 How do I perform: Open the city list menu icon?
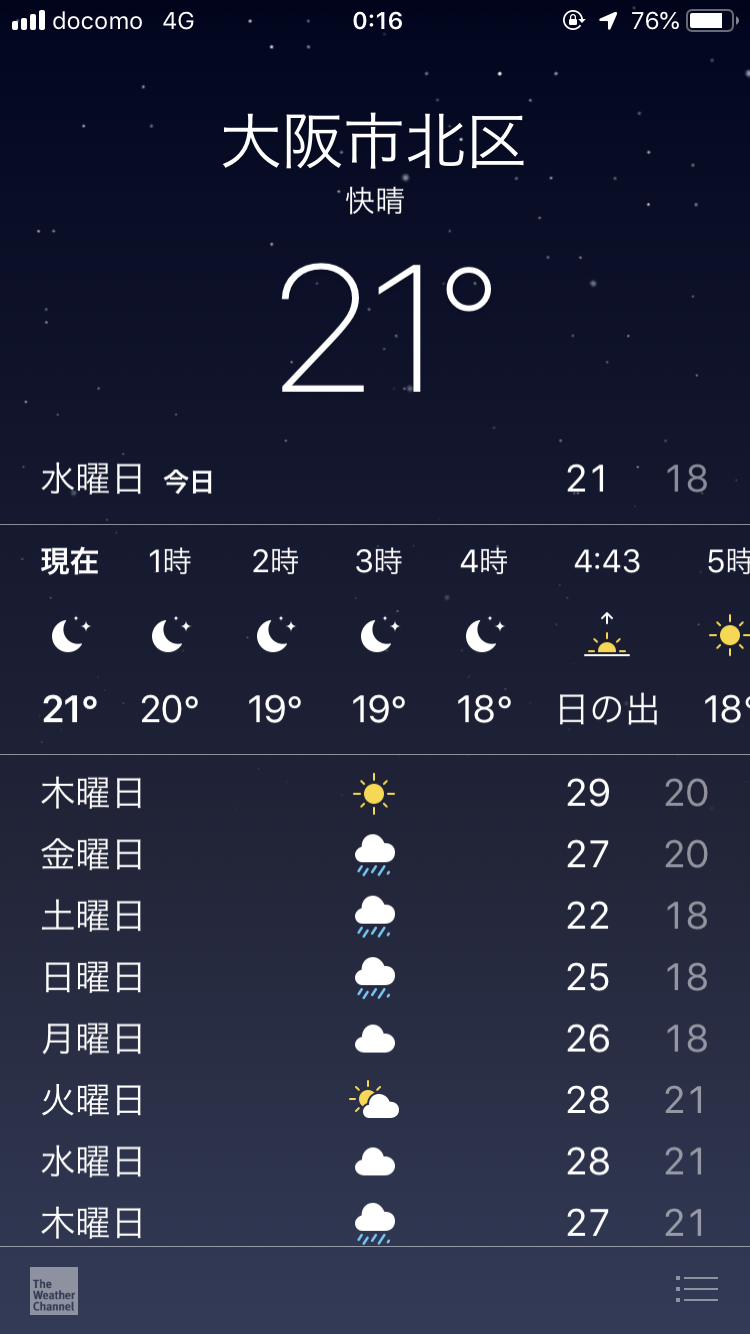pyautogui.click(x=697, y=1289)
